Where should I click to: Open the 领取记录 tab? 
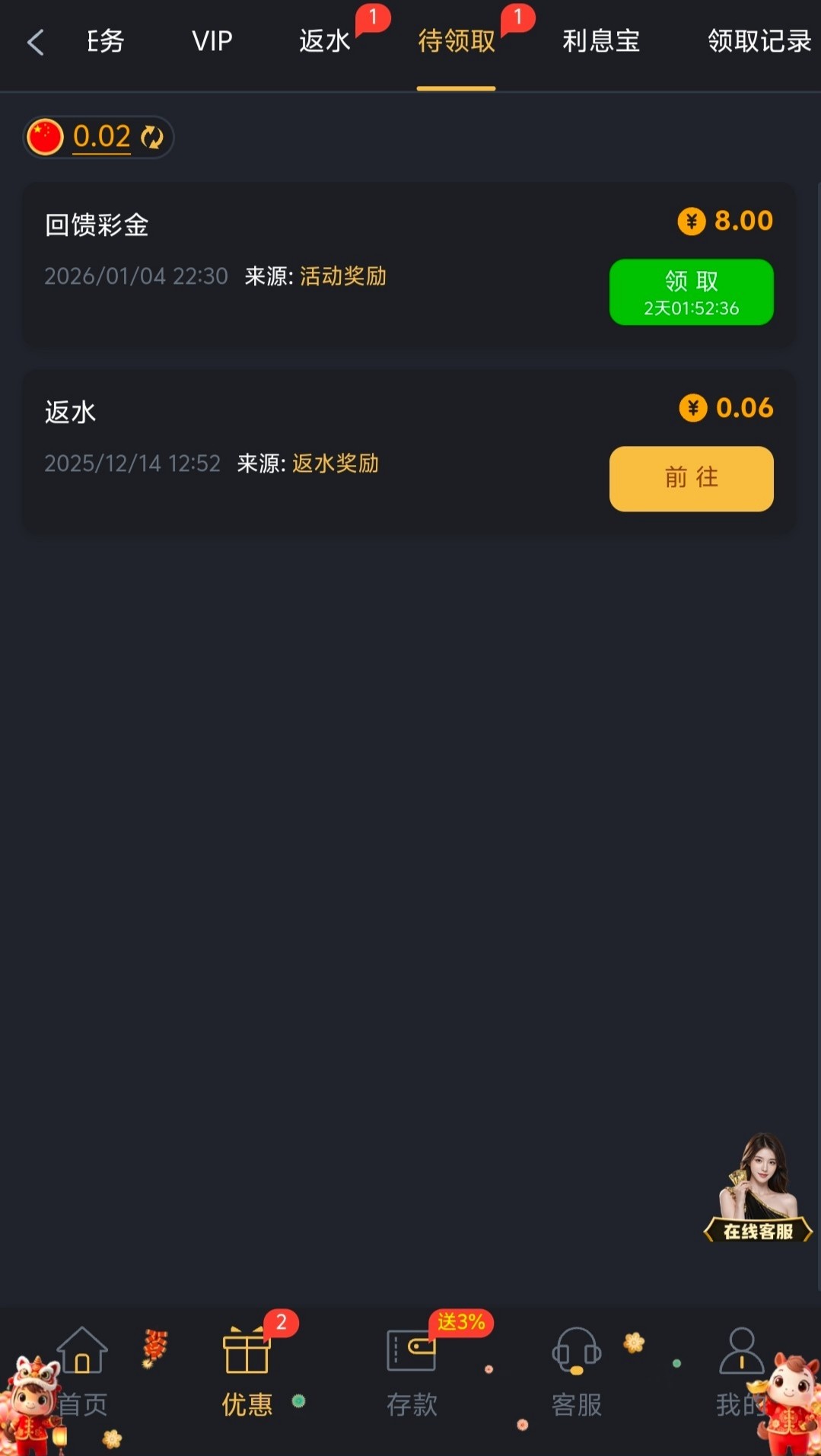click(x=759, y=41)
